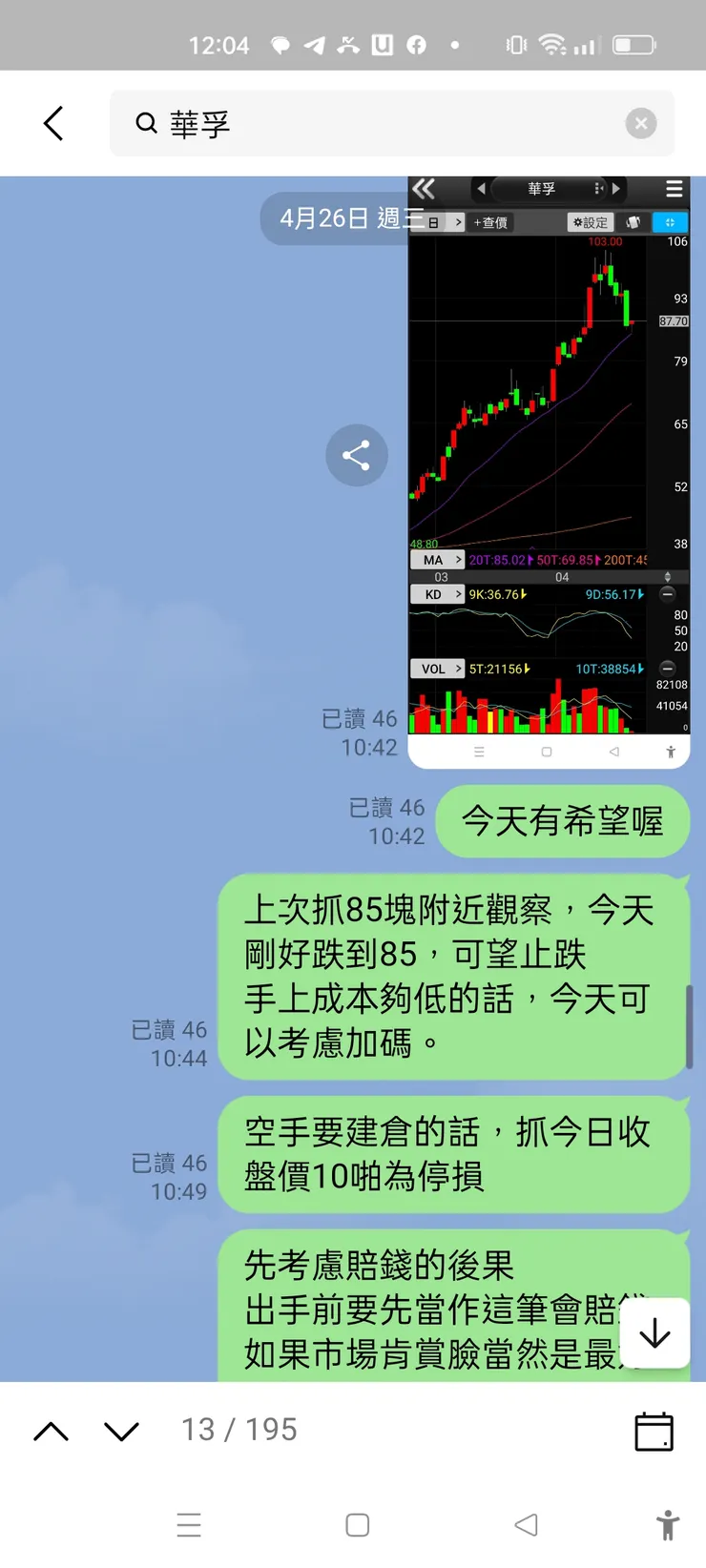Open the 設定 chart settings
This screenshot has height=1568, width=706.
point(589,222)
